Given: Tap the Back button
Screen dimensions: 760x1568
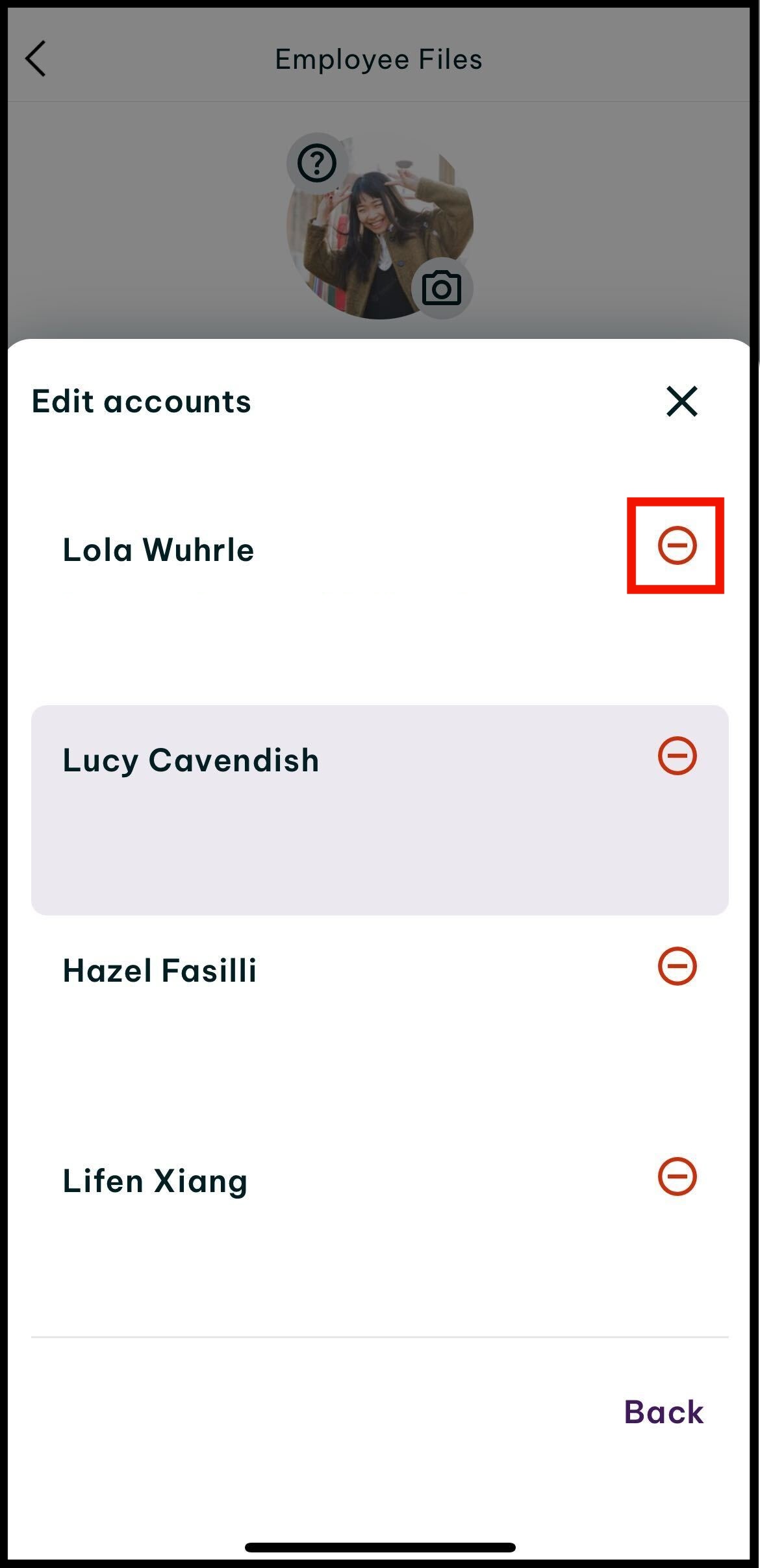Looking at the screenshot, I should (x=663, y=1412).
